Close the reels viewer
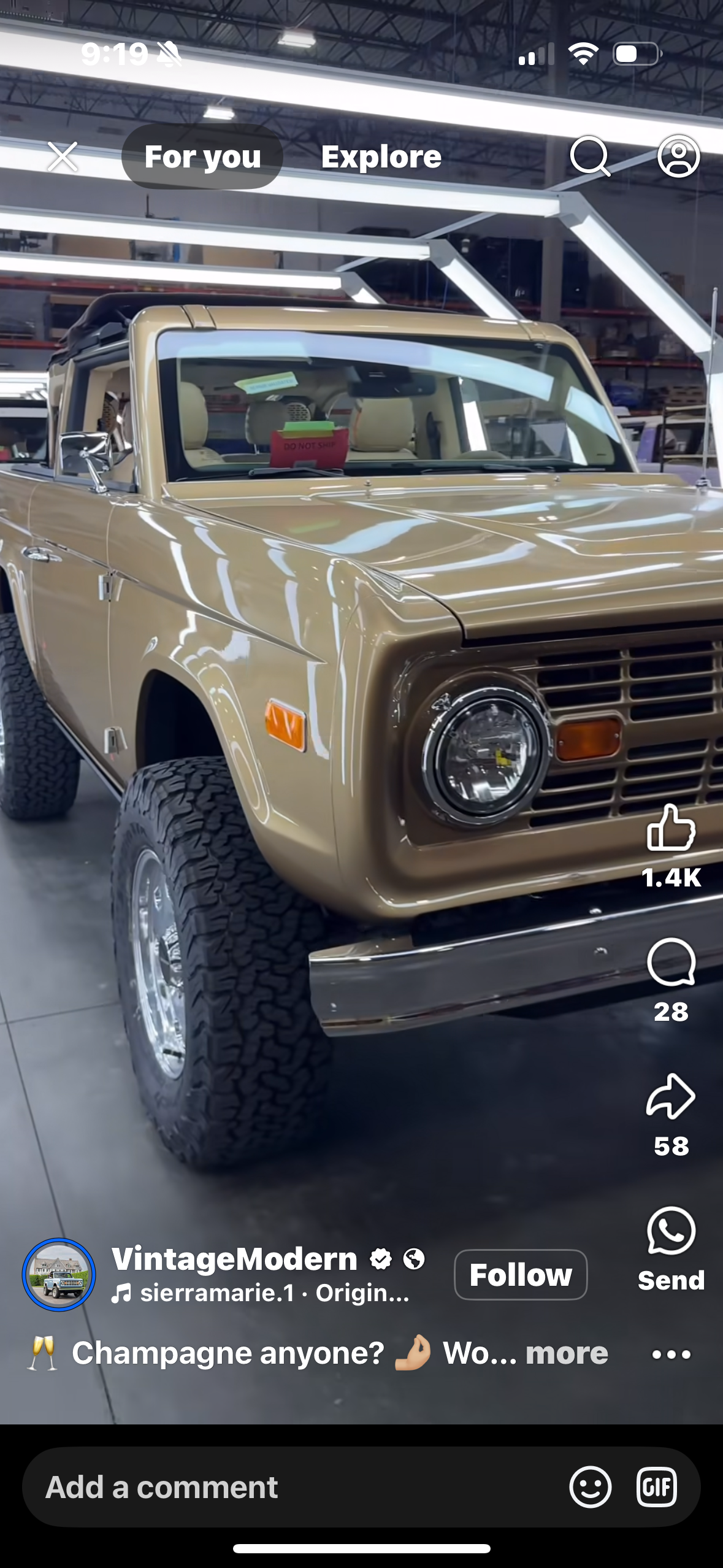Viewport: 723px width, 1568px height. point(63,157)
